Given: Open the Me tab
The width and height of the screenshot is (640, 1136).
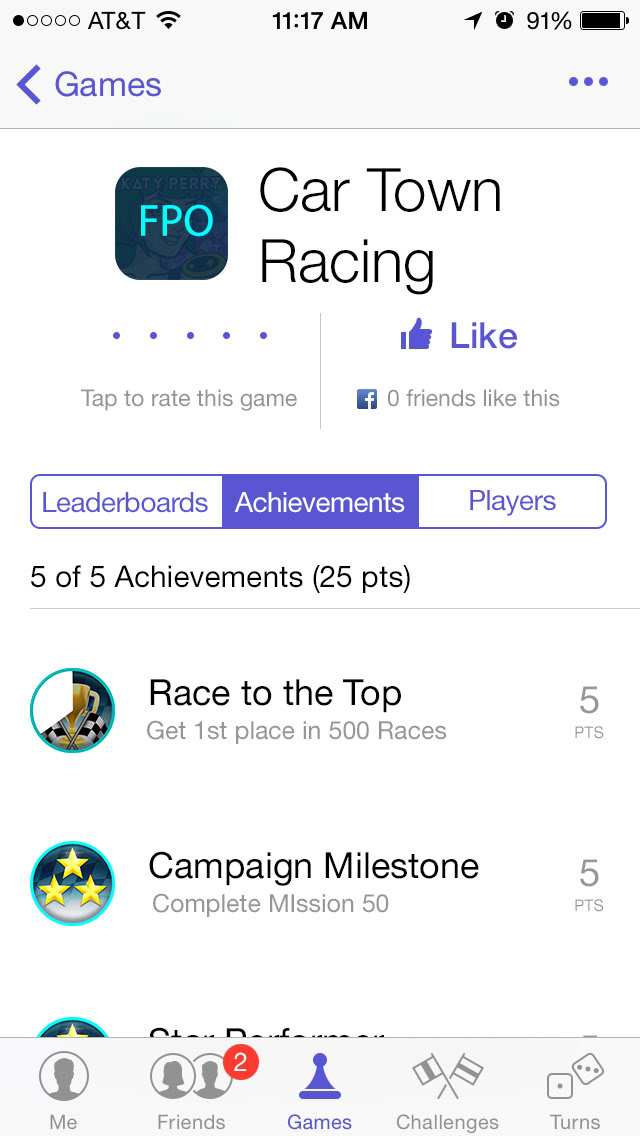Looking at the screenshot, I should [63, 1089].
